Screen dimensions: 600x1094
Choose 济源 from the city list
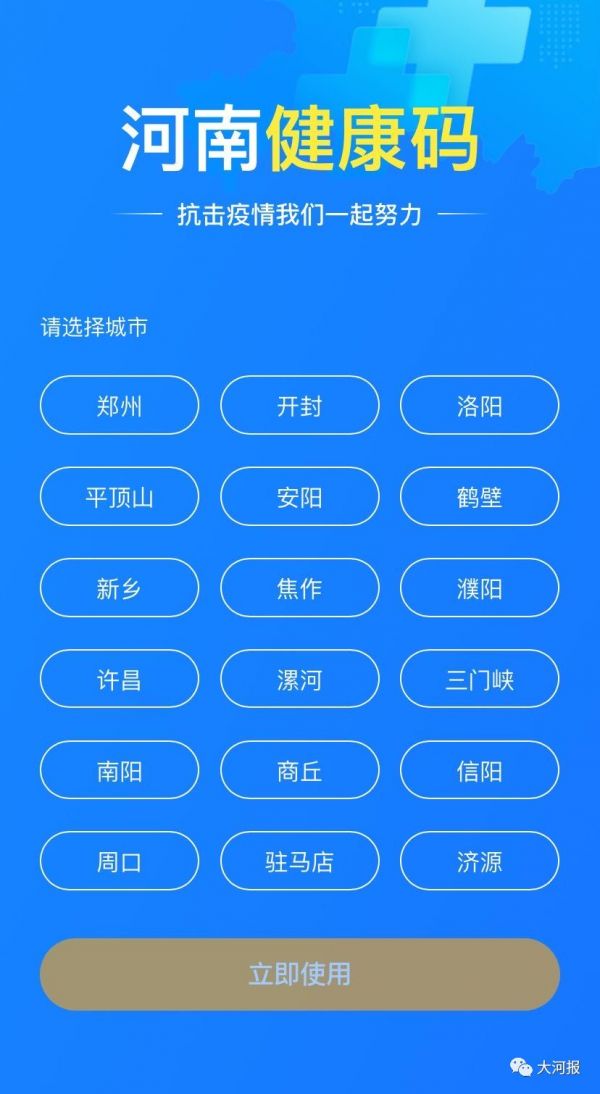click(479, 861)
